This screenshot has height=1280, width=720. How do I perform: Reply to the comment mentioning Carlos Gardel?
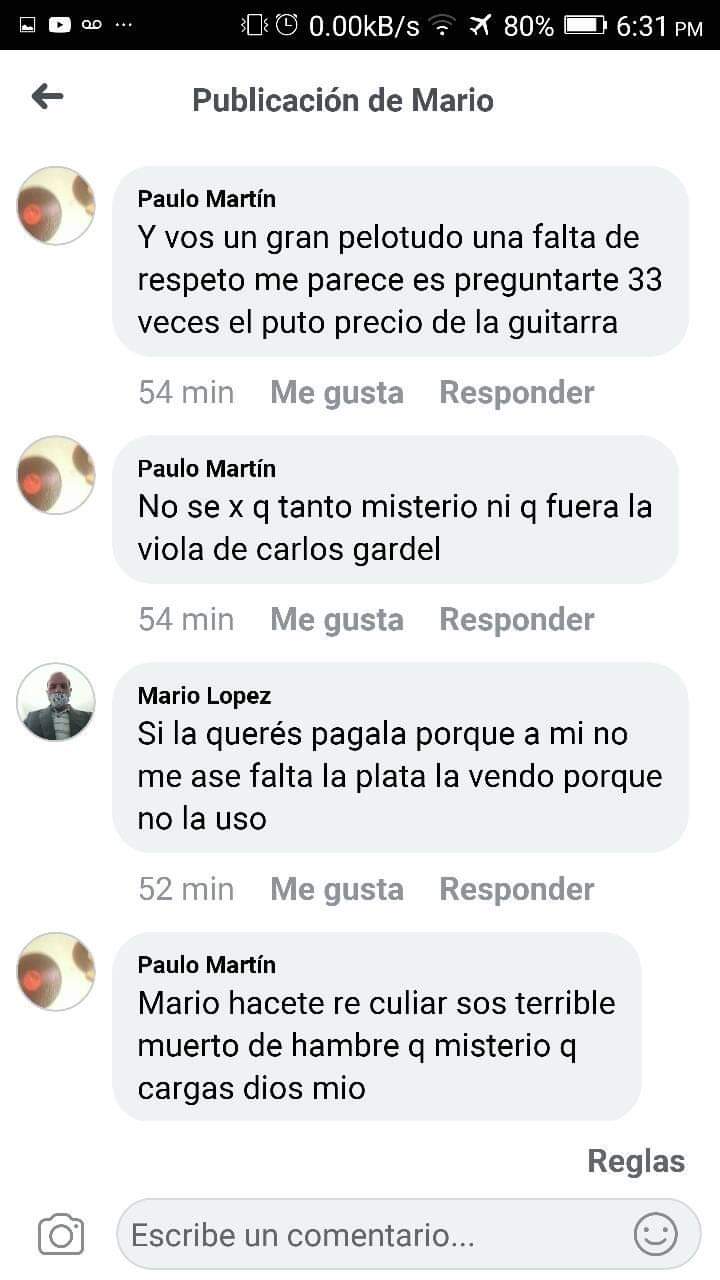point(517,620)
